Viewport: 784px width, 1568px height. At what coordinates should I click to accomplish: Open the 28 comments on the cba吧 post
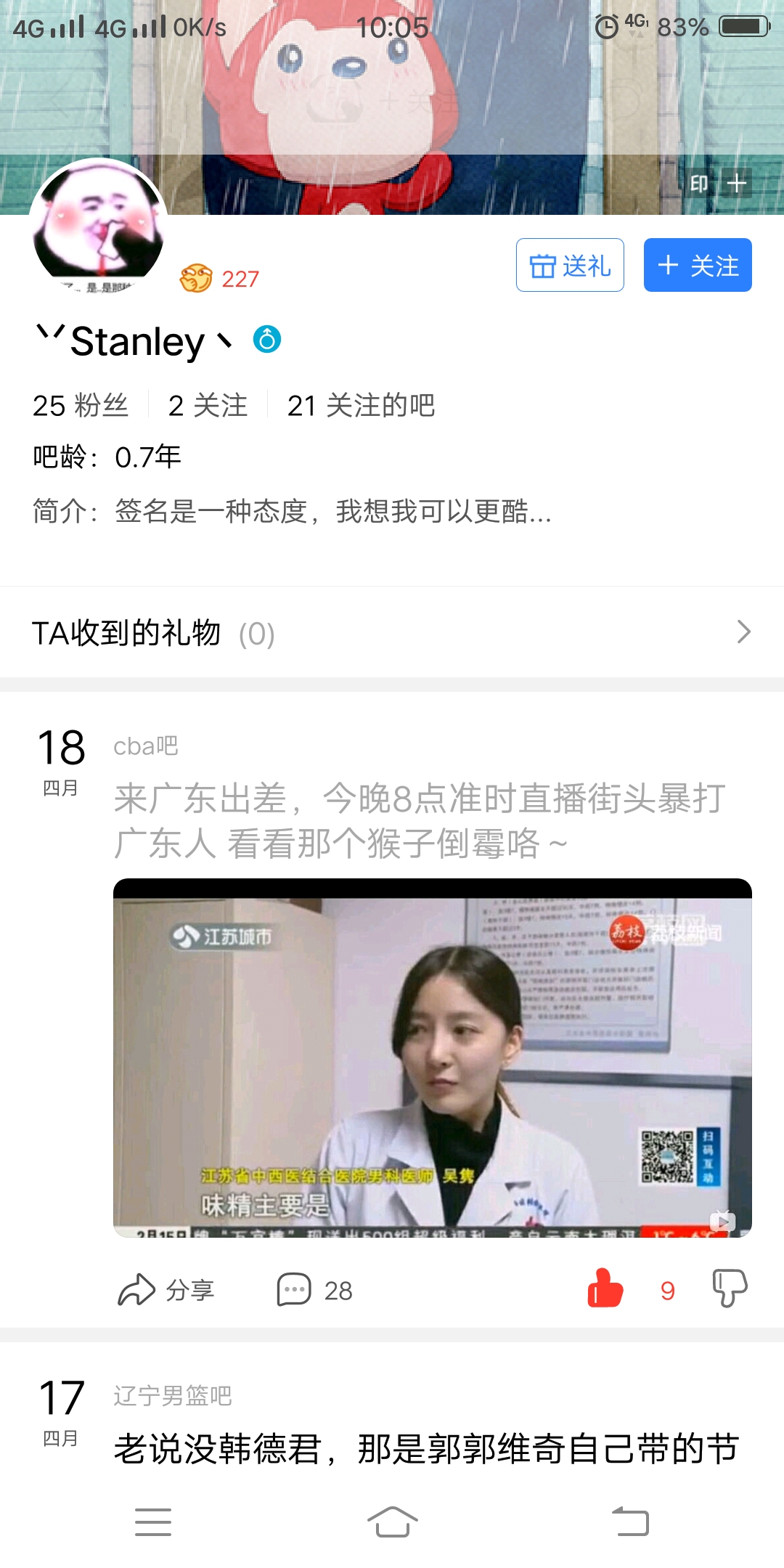[x=314, y=1290]
